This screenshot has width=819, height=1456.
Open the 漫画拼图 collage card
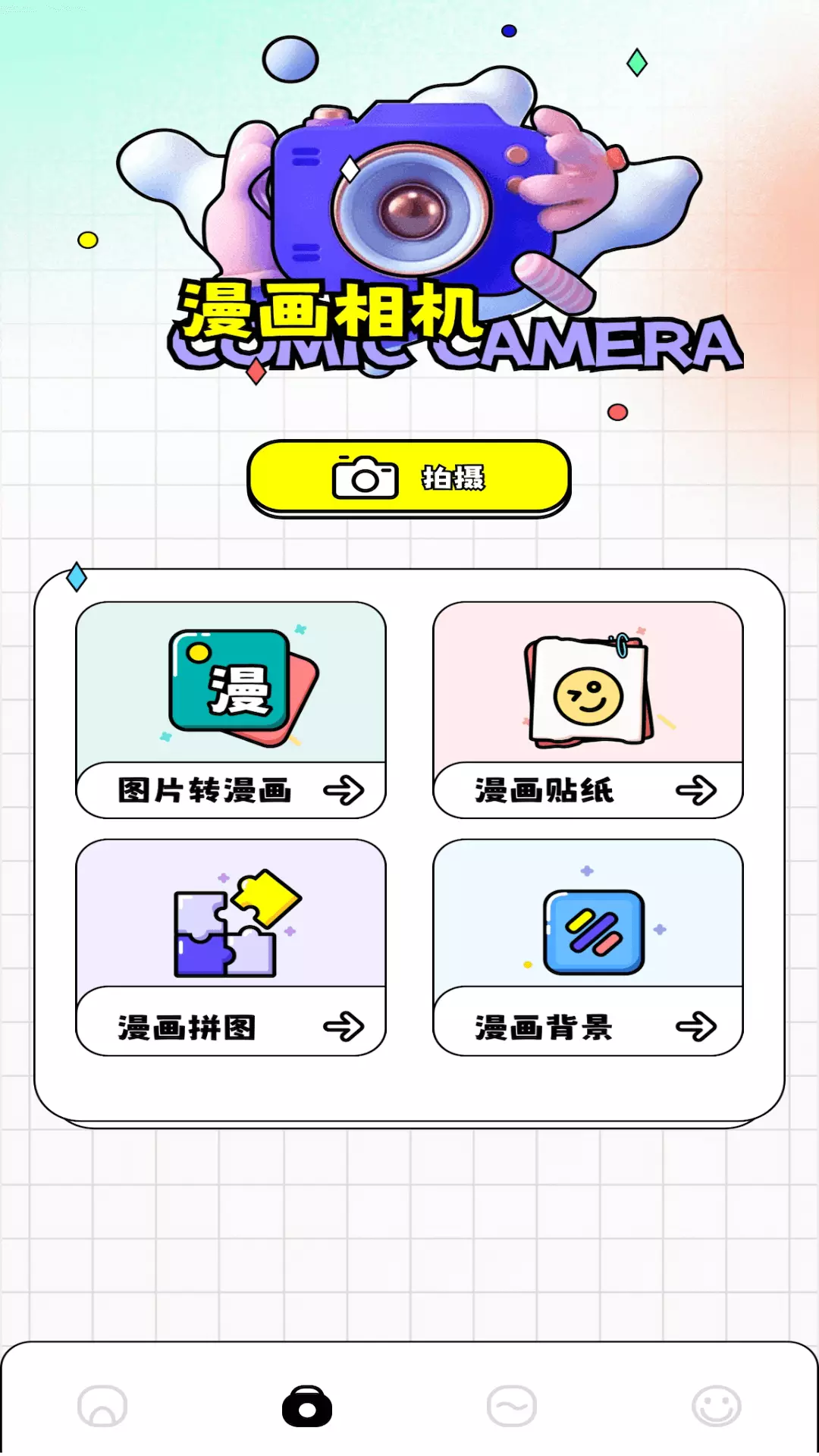pyautogui.click(x=231, y=947)
